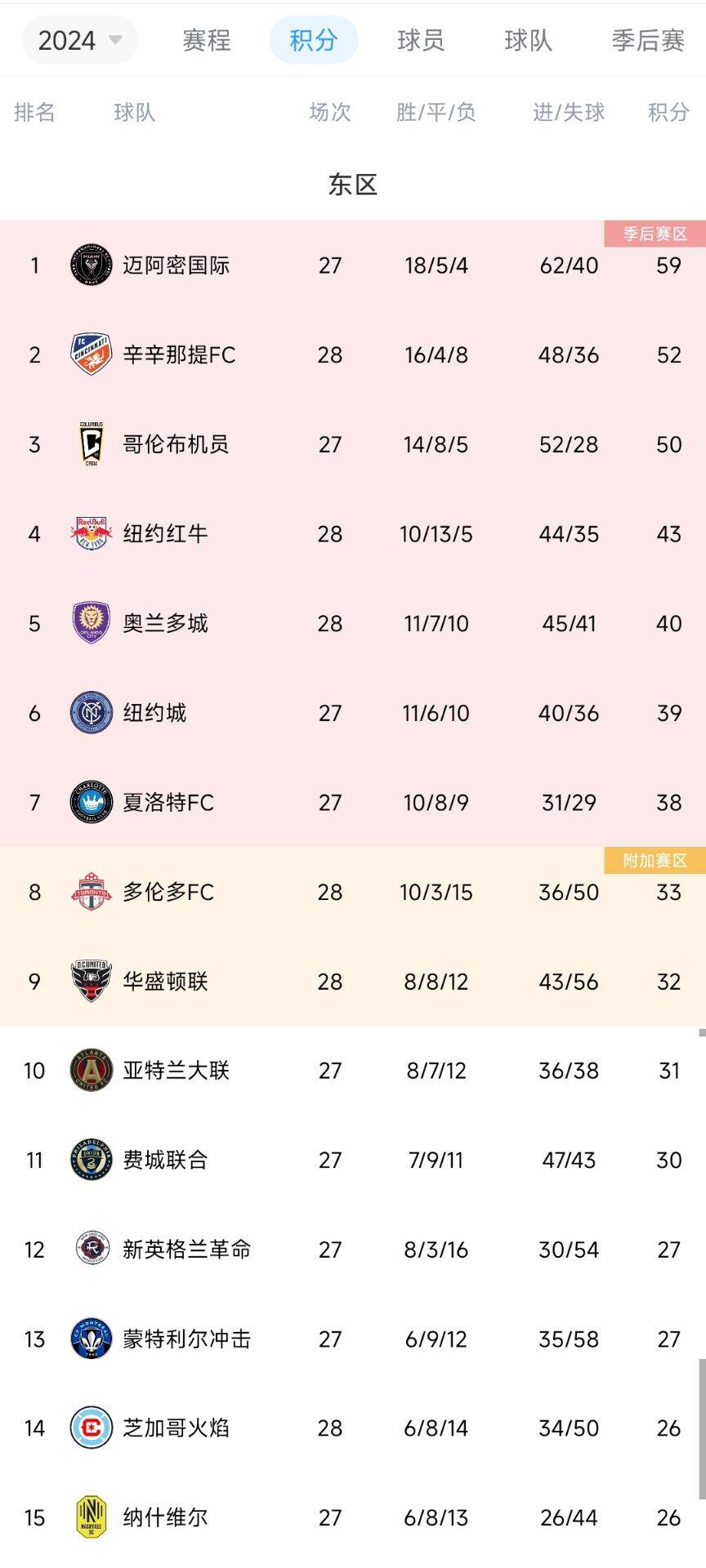The image size is (706, 1568).
Task: Open 蒙特利尔冲击 team row
Action: (186, 1339)
